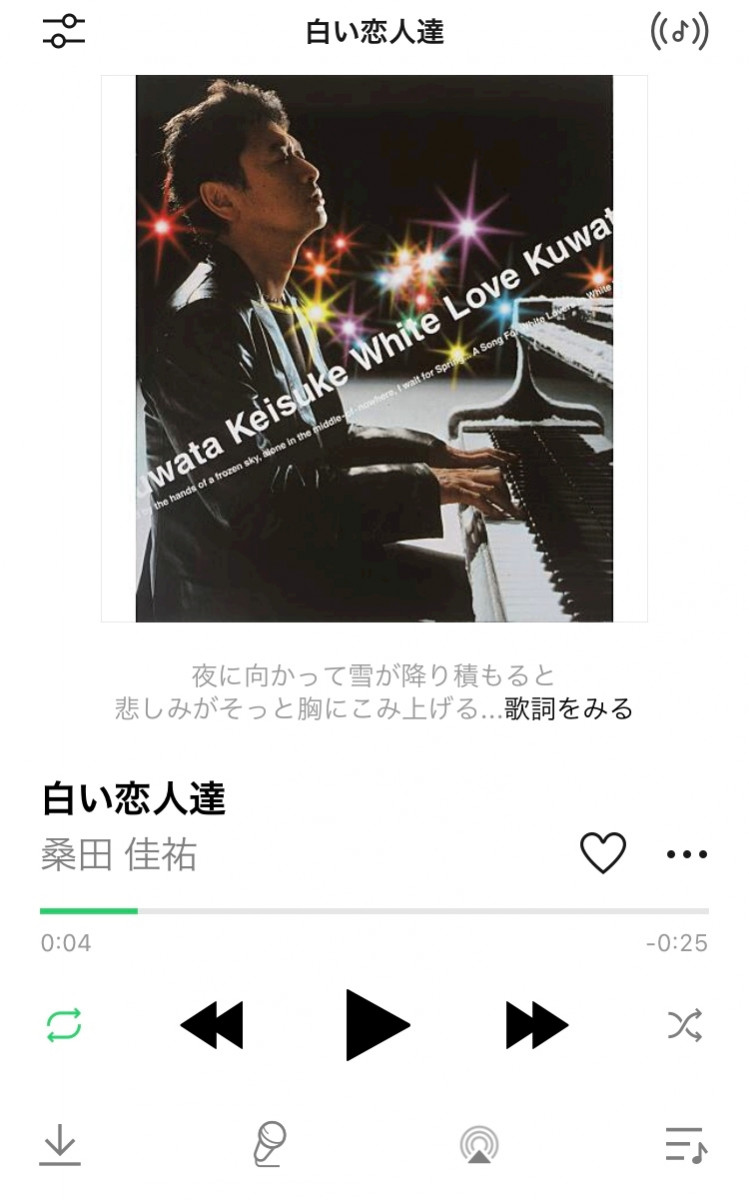This screenshot has height=1200, width=749.
Task: Like the song 白い恋人達
Action: click(x=603, y=853)
